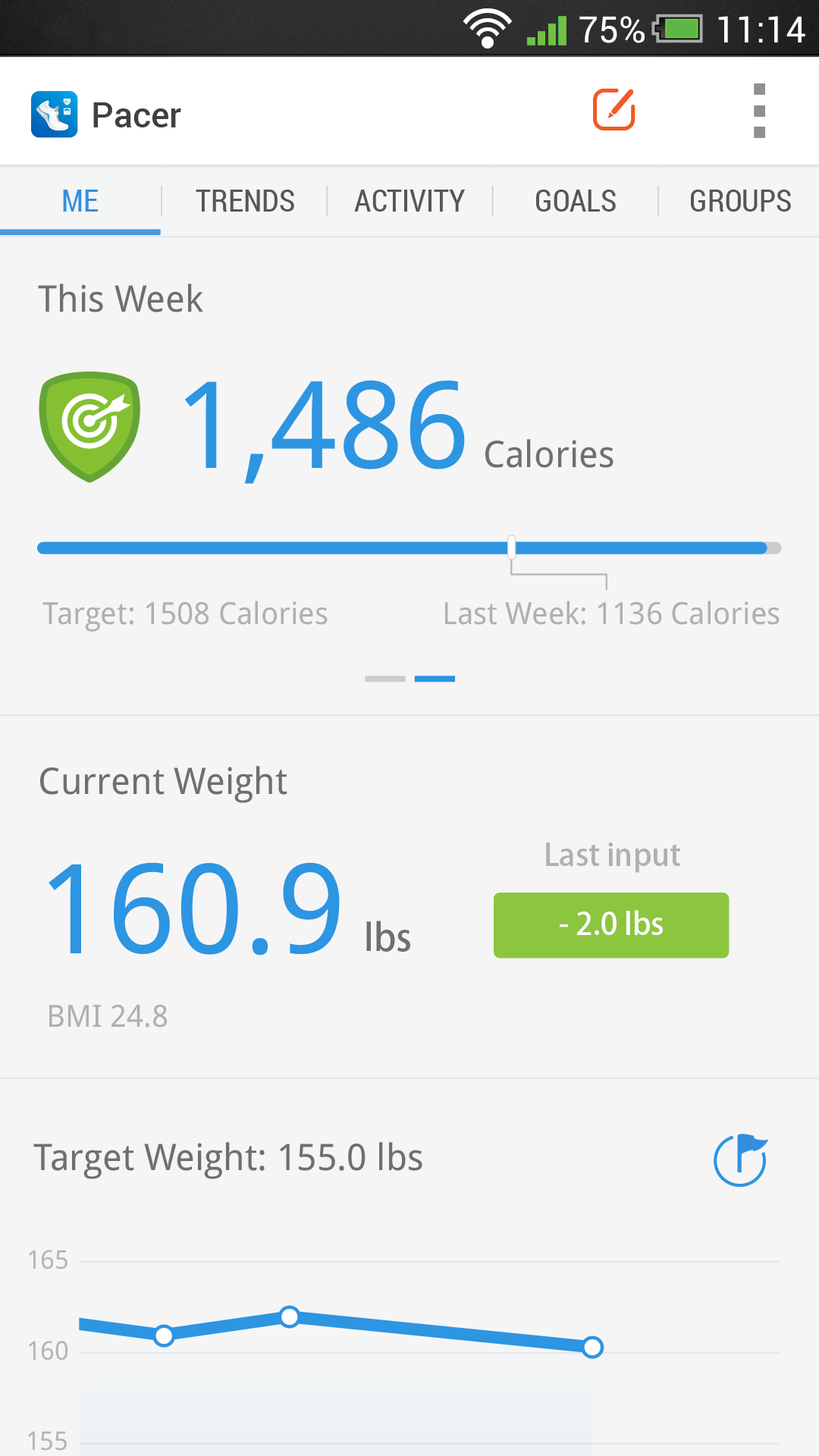Screen dimensions: 819x1456
Task: Select the first gray carousel indicator
Action: (384, 678)
